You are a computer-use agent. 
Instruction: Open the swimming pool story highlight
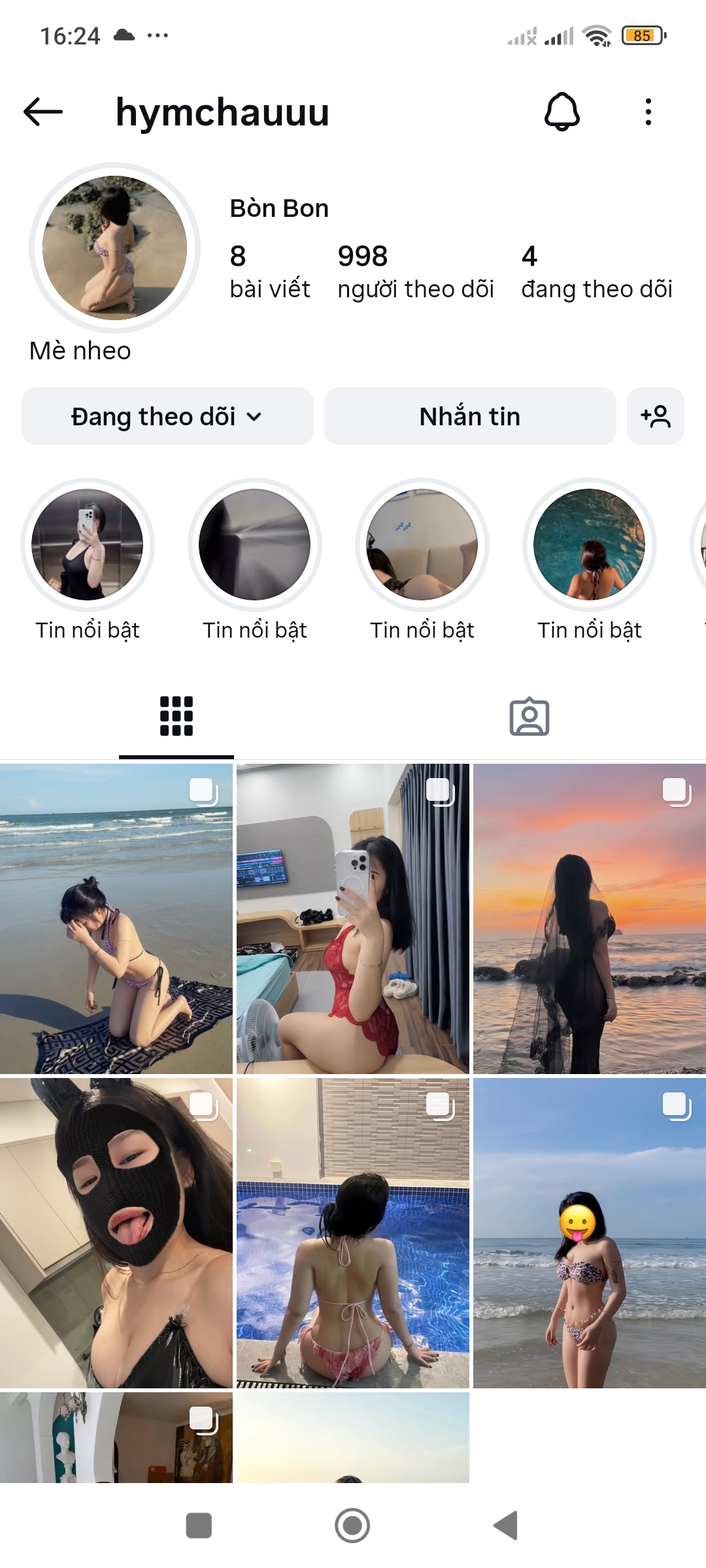tap(589, 545)
